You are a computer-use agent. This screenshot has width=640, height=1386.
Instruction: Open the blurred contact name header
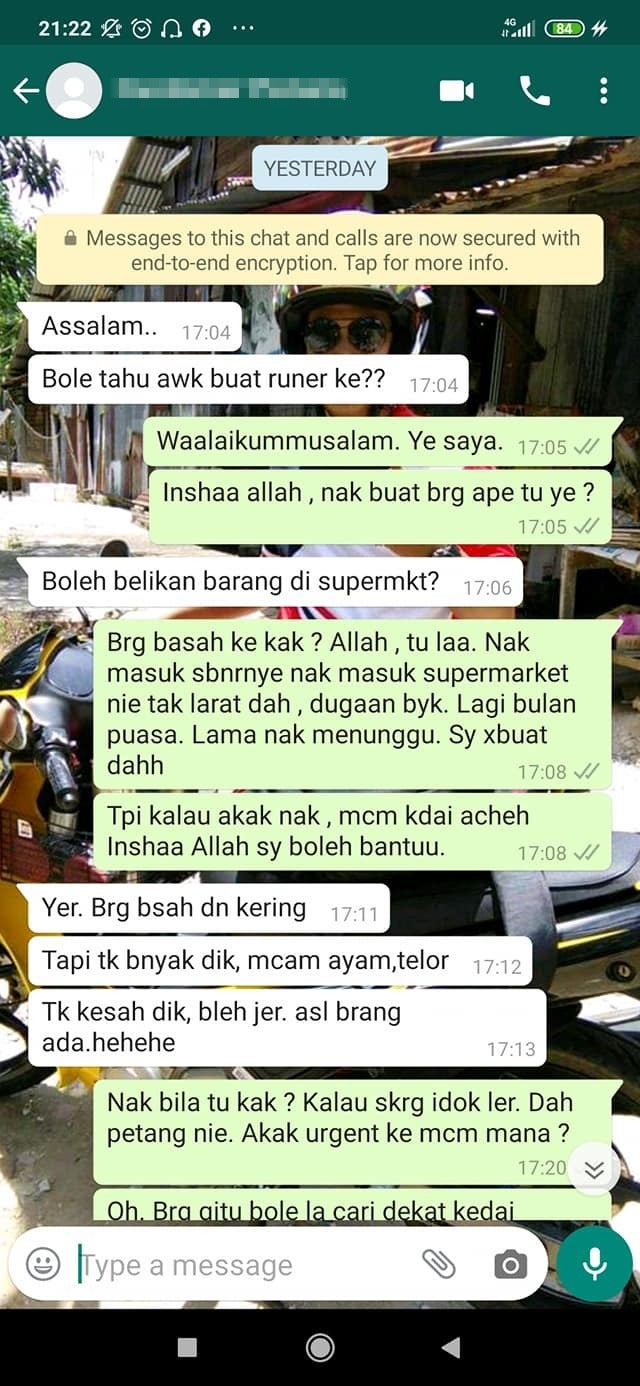(x=232, y=91)
